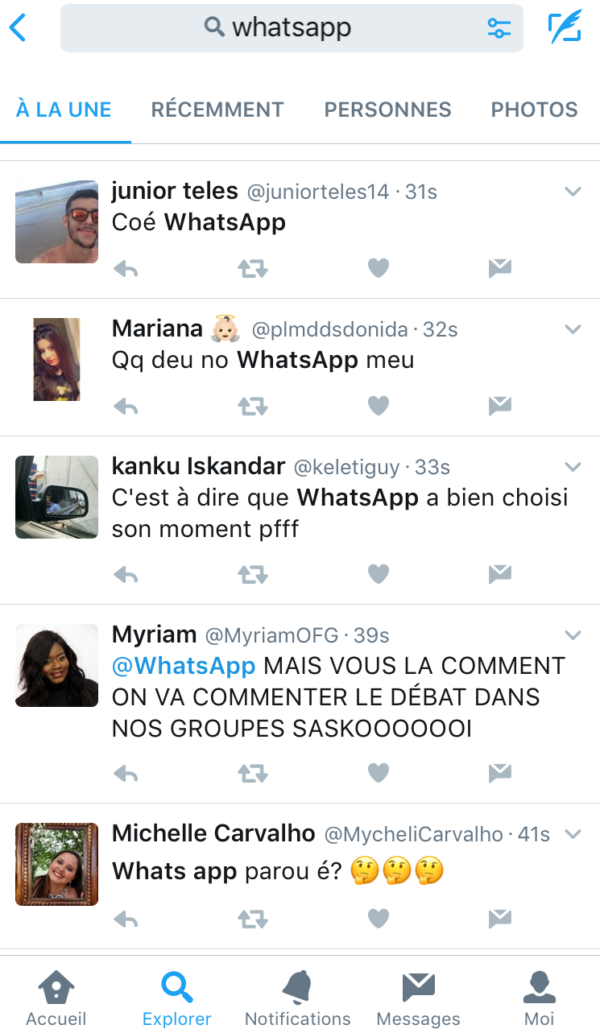Viewport: 600px width, 1033px height.
Task: Open the Messages tab
Action: pos(418,997)
